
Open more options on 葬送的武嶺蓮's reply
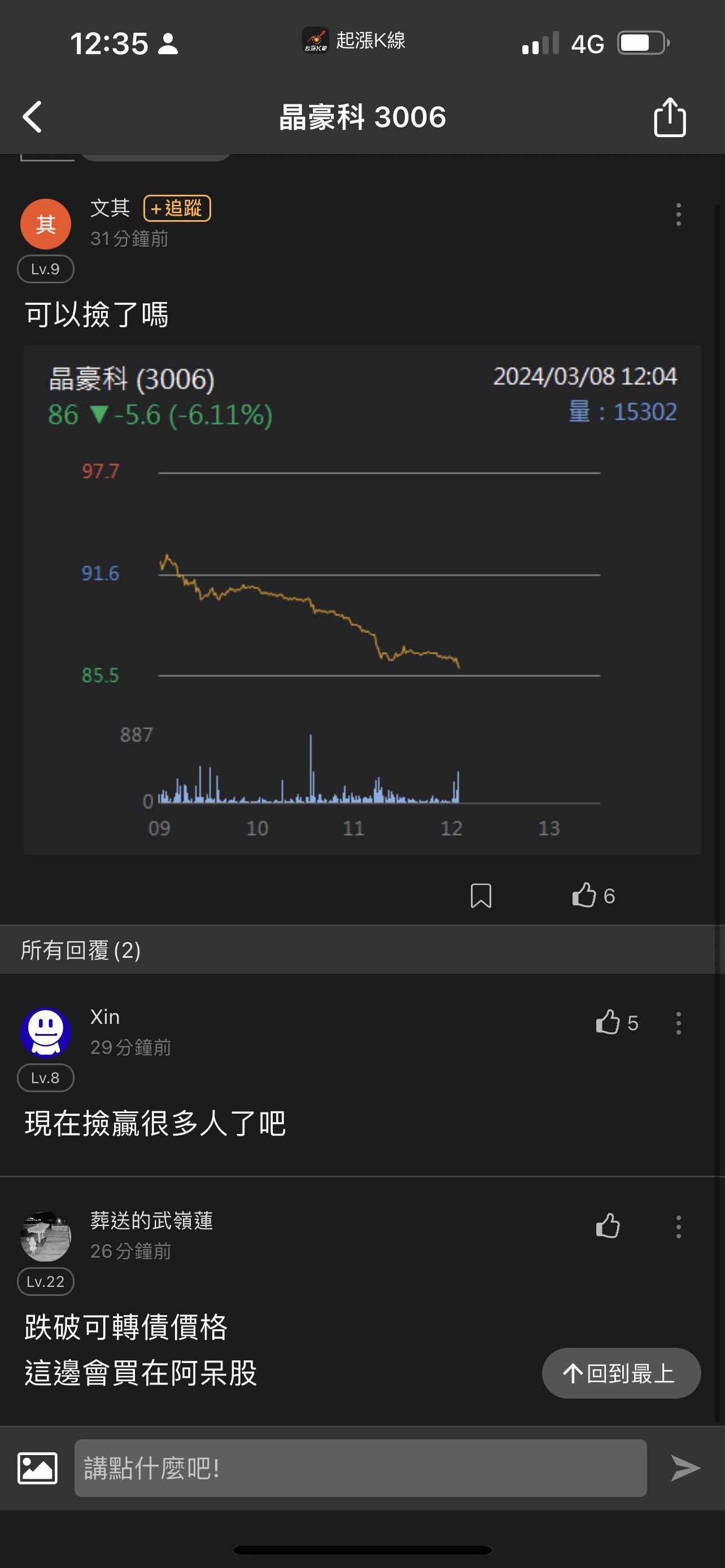point(678,1227)
